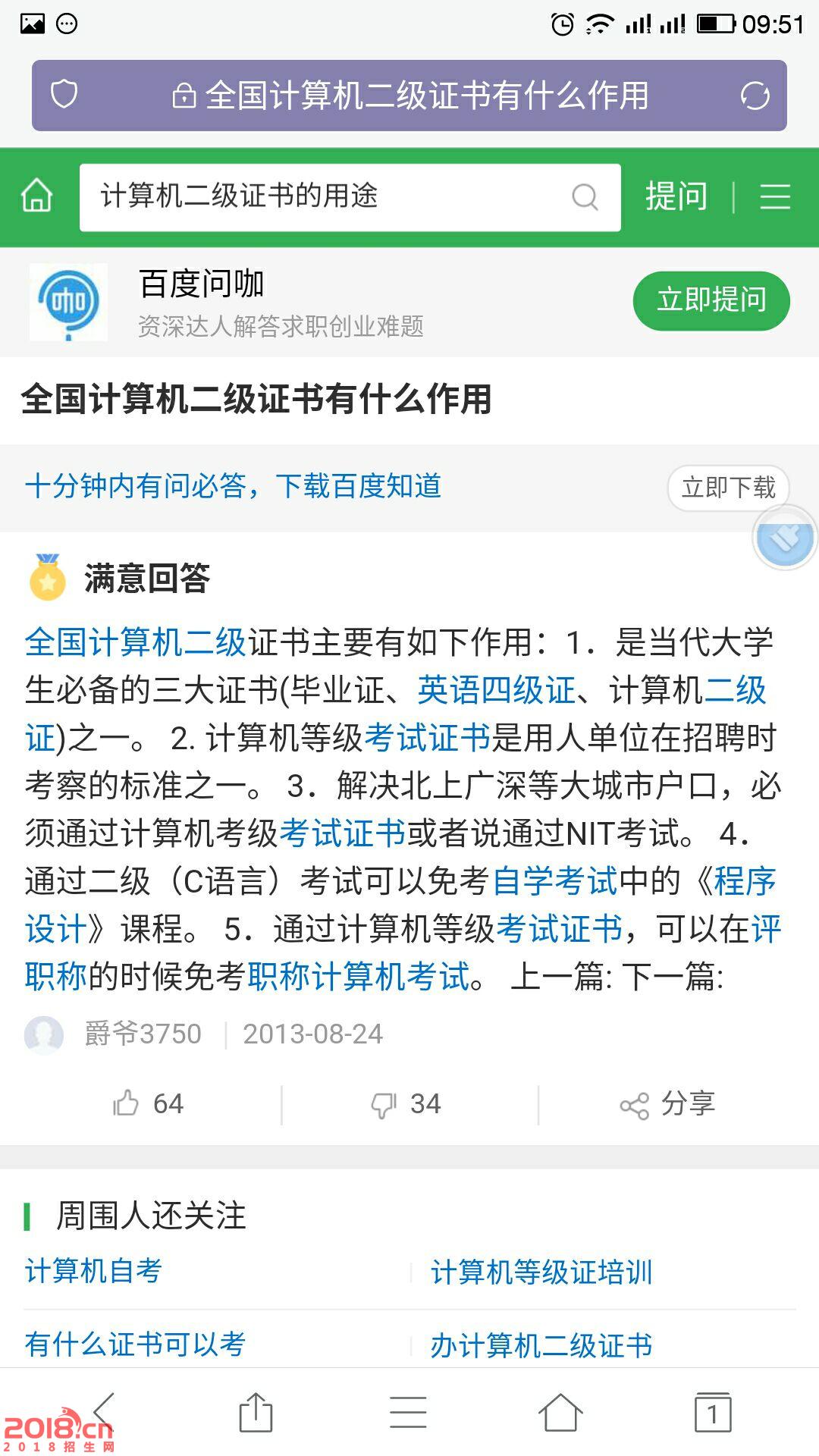This screenshot has width=819, height=1456.
Task: Open the browser tabs switcher showing 1
Action: tap(713, 1414)
